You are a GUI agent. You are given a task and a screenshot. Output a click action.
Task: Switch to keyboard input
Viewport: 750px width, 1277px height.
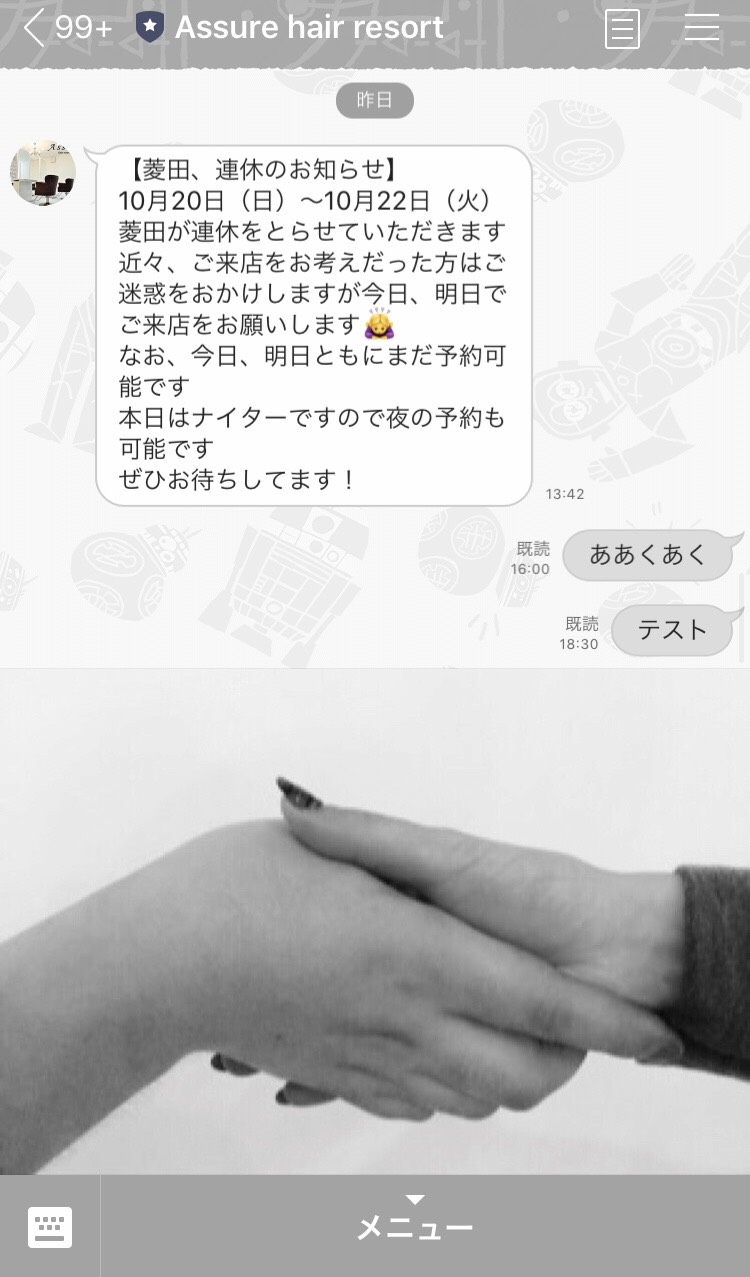(50, 1226)
